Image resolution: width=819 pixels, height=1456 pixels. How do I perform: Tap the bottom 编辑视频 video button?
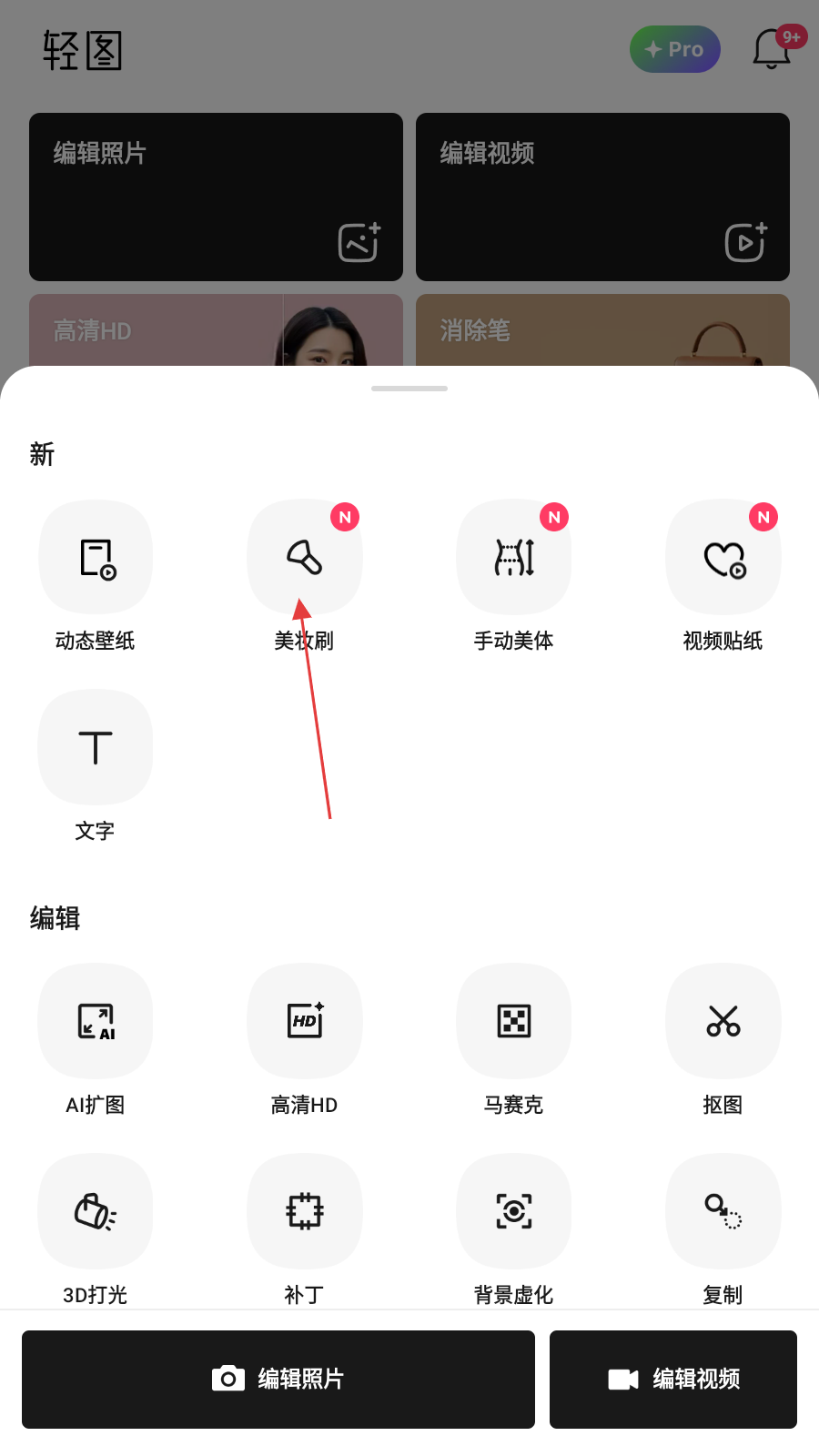pyautogui.click(x=673, y=1379)
